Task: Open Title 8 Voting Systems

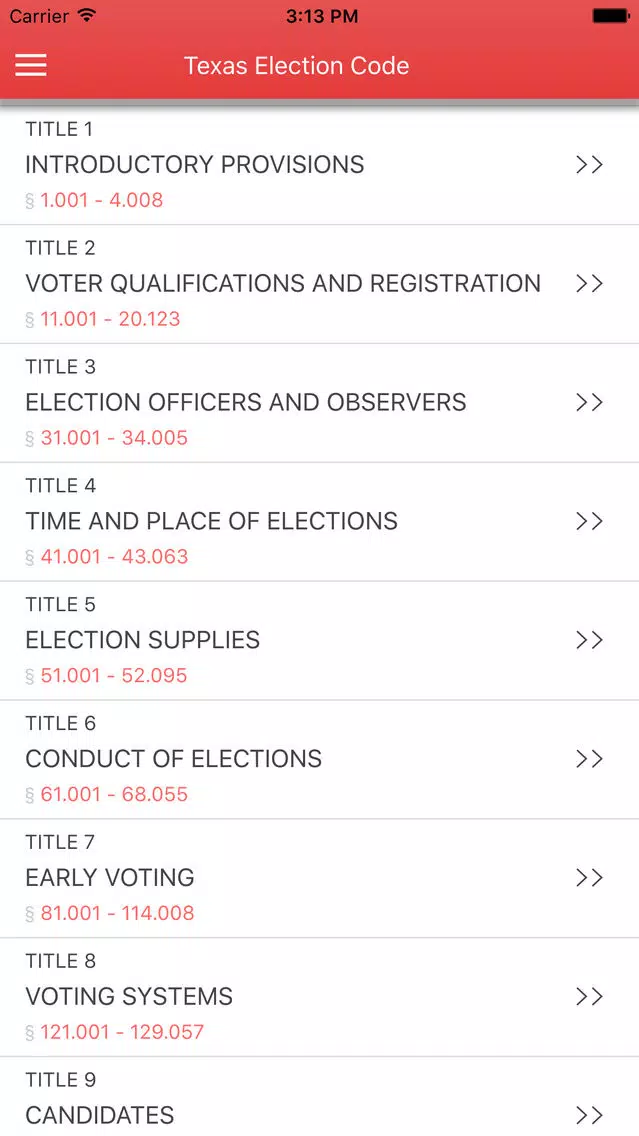Action: click(x=320, y=997)
